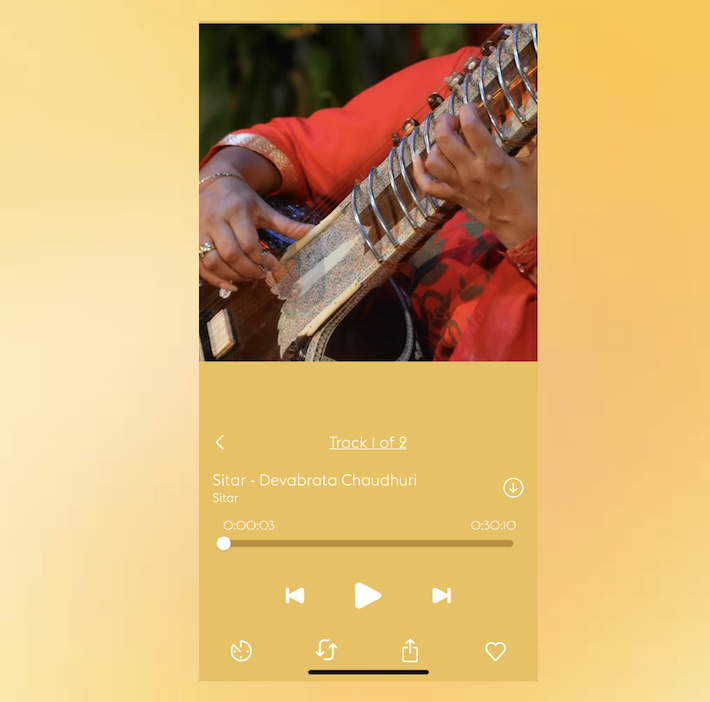Open the sleep timer

241,651
